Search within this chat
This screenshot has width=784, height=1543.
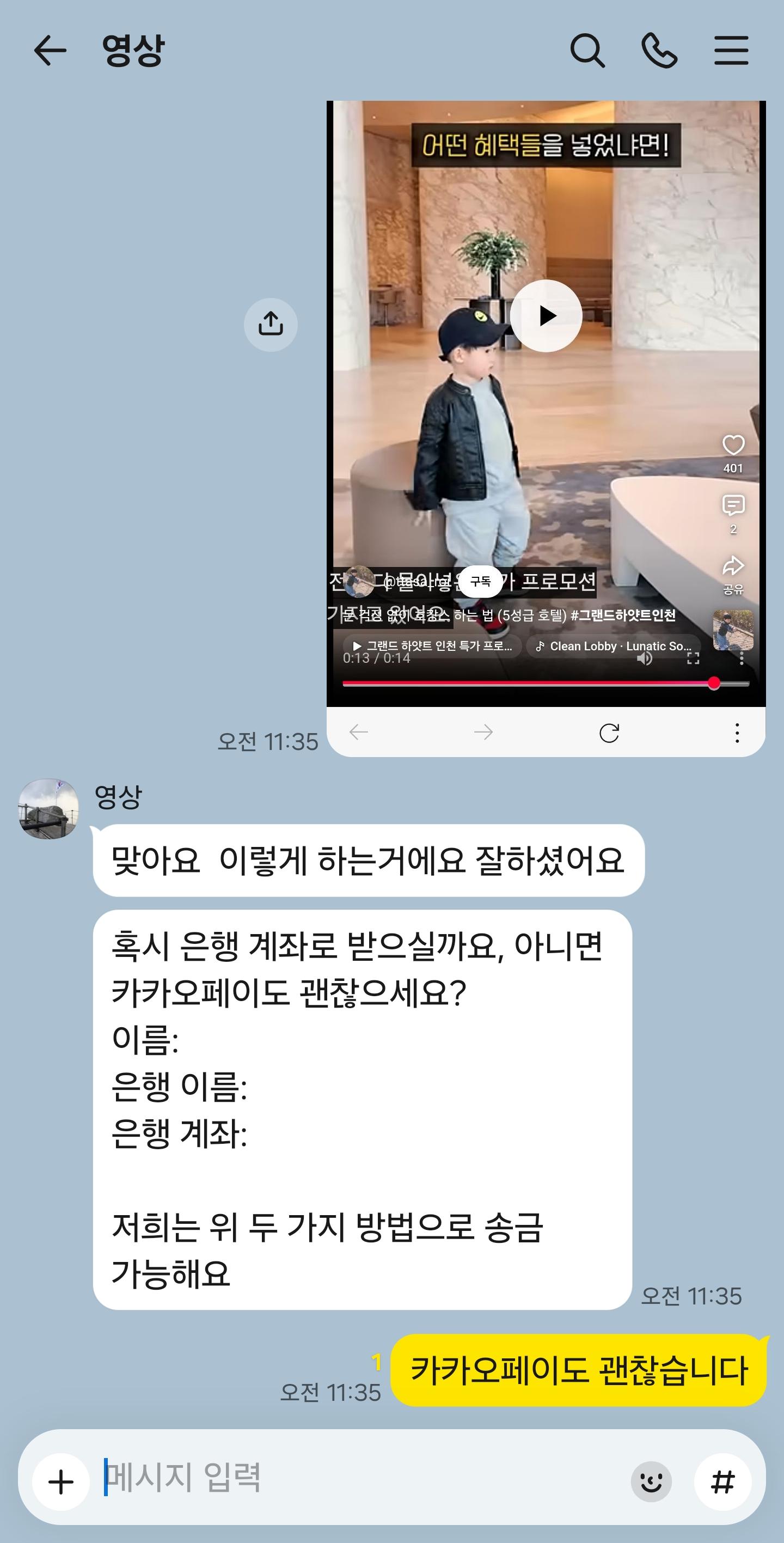[x=587, y=50]
